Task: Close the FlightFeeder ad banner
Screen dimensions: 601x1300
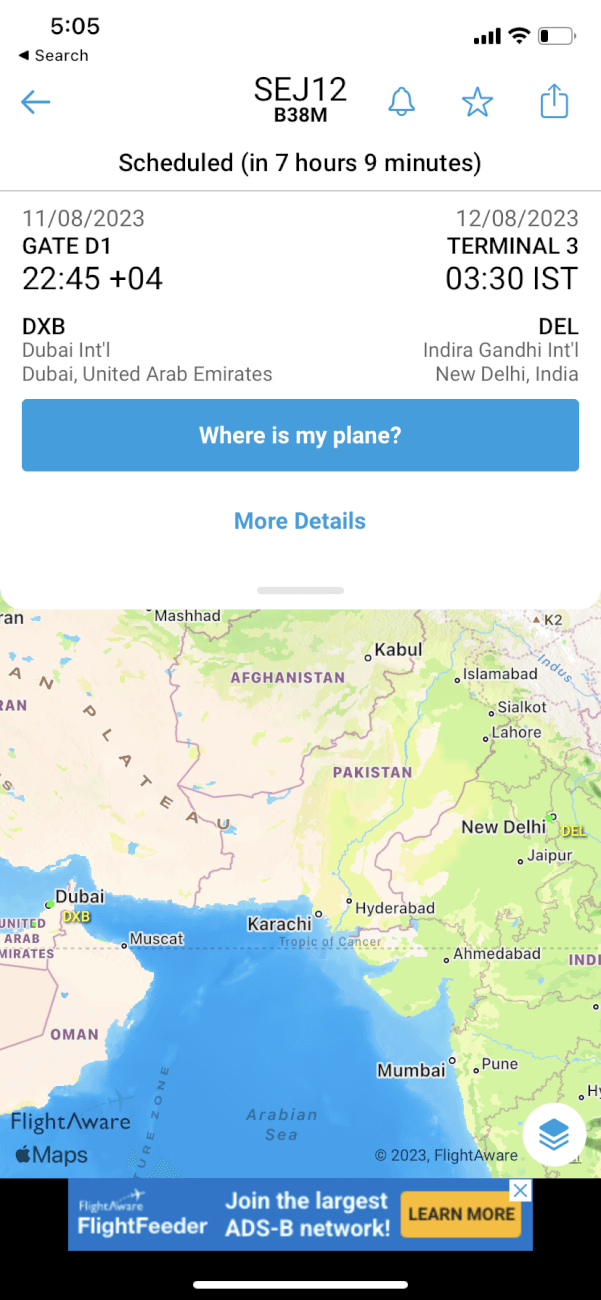Action: tap(520, 1191)
